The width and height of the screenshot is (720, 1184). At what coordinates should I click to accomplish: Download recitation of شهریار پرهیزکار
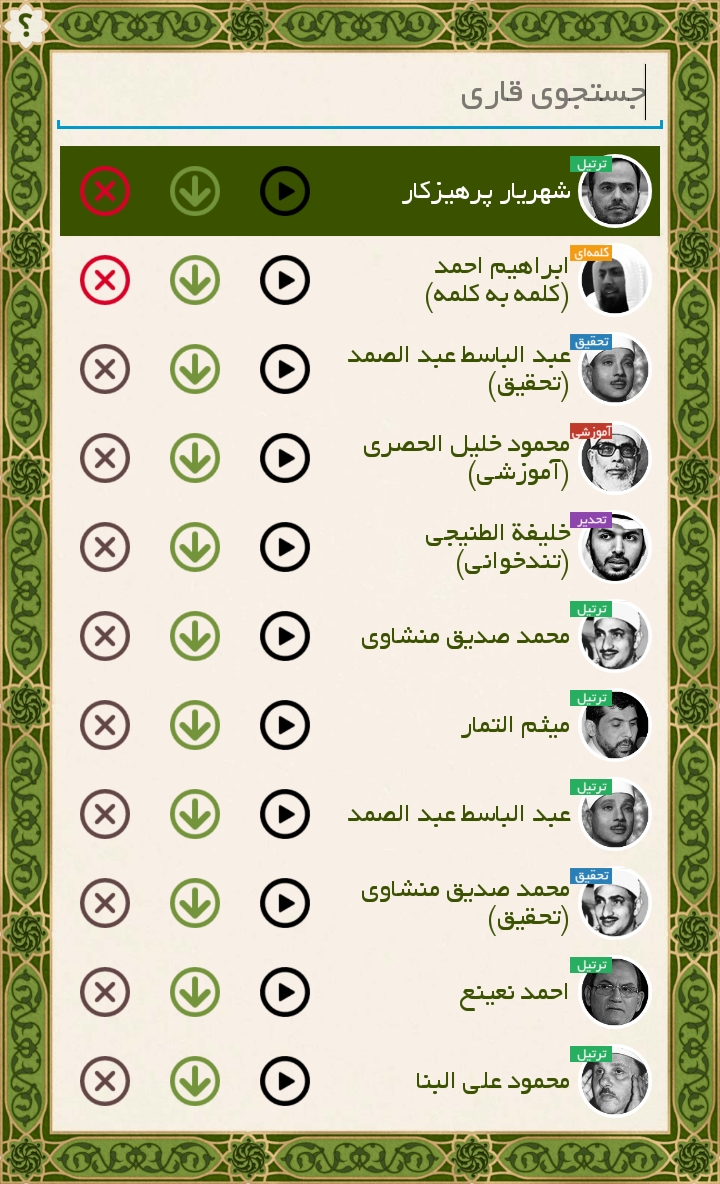click(x=195, y=191)
